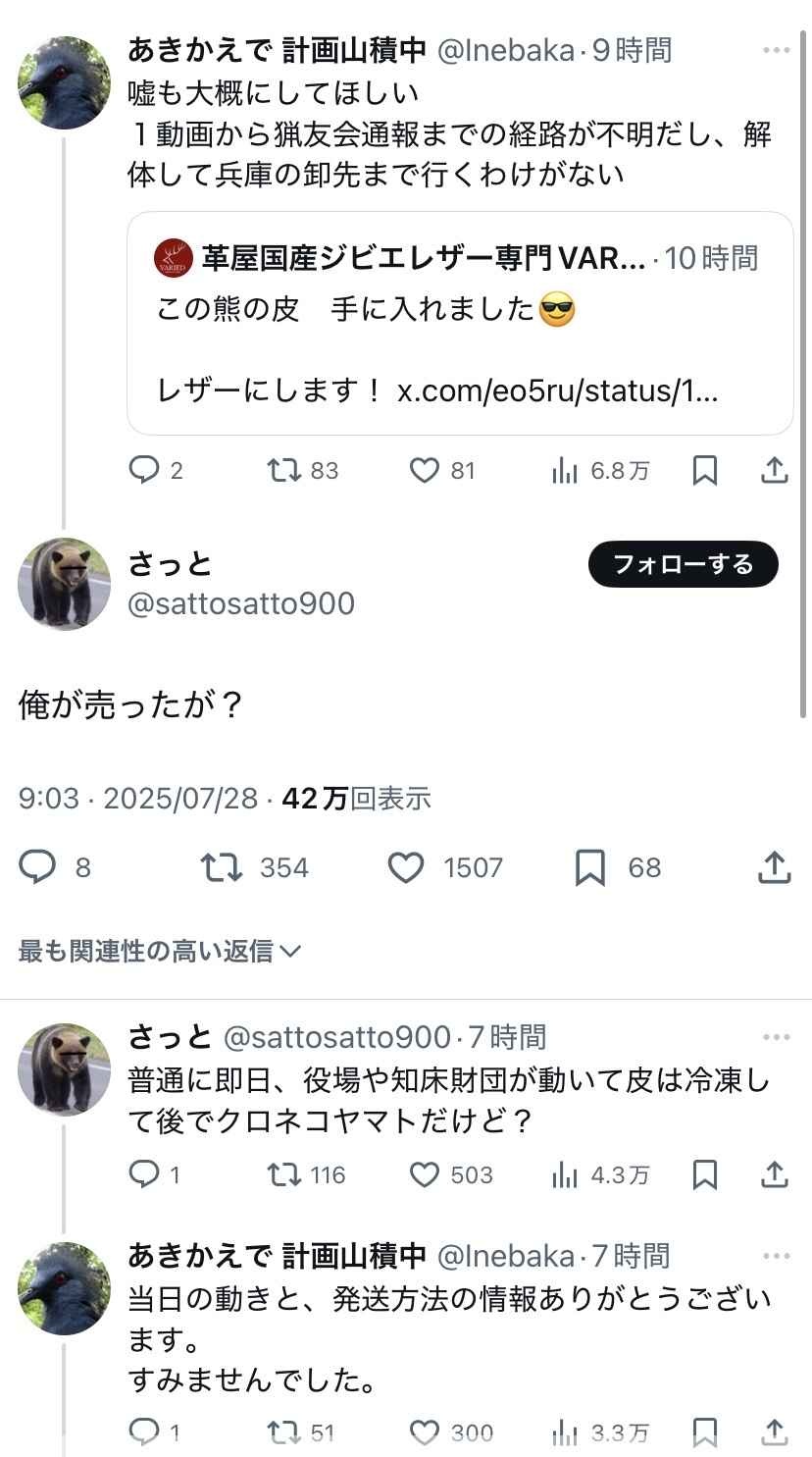Like the reply mentioning クロネコヤマト
812x1457 pixels.
(424, 1174)
